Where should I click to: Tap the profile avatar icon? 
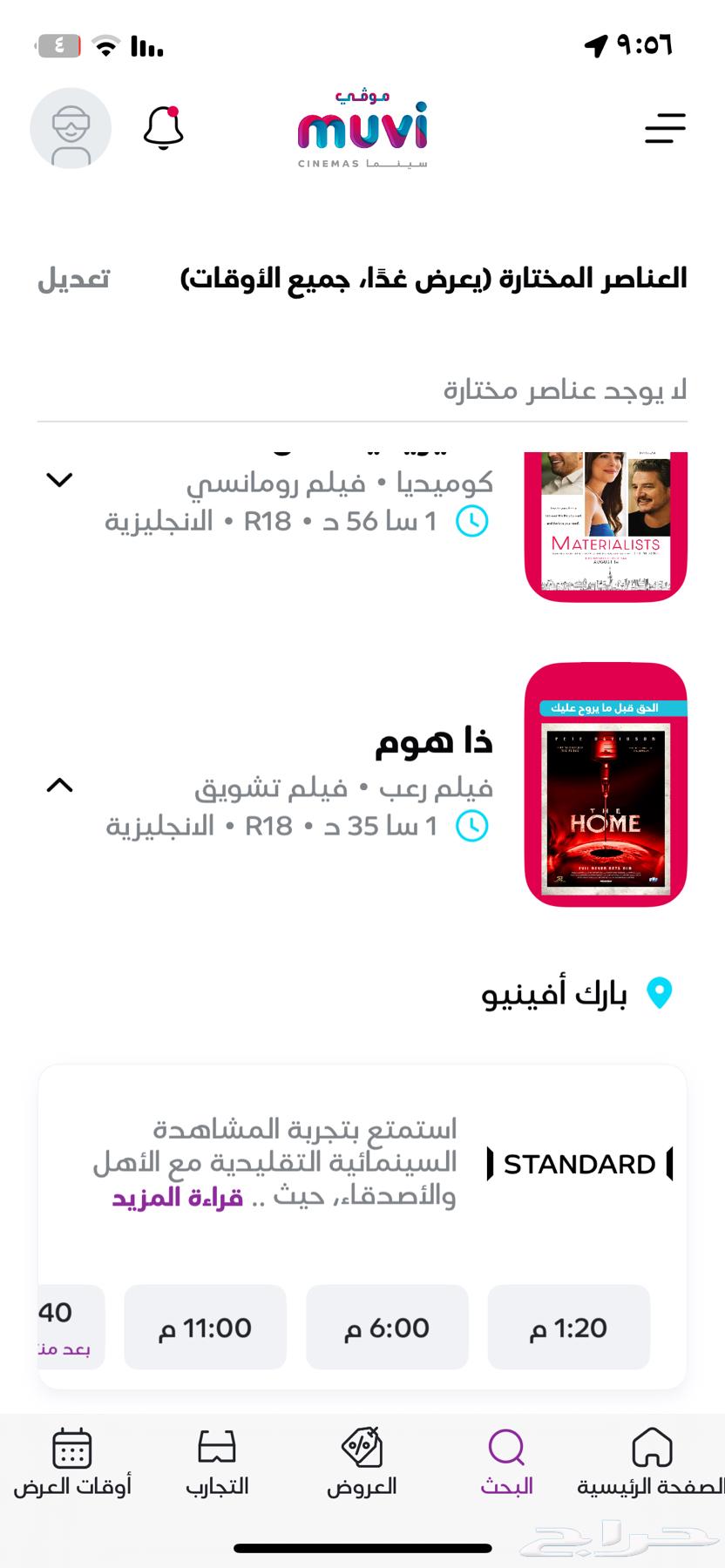(x=71, y=127)
